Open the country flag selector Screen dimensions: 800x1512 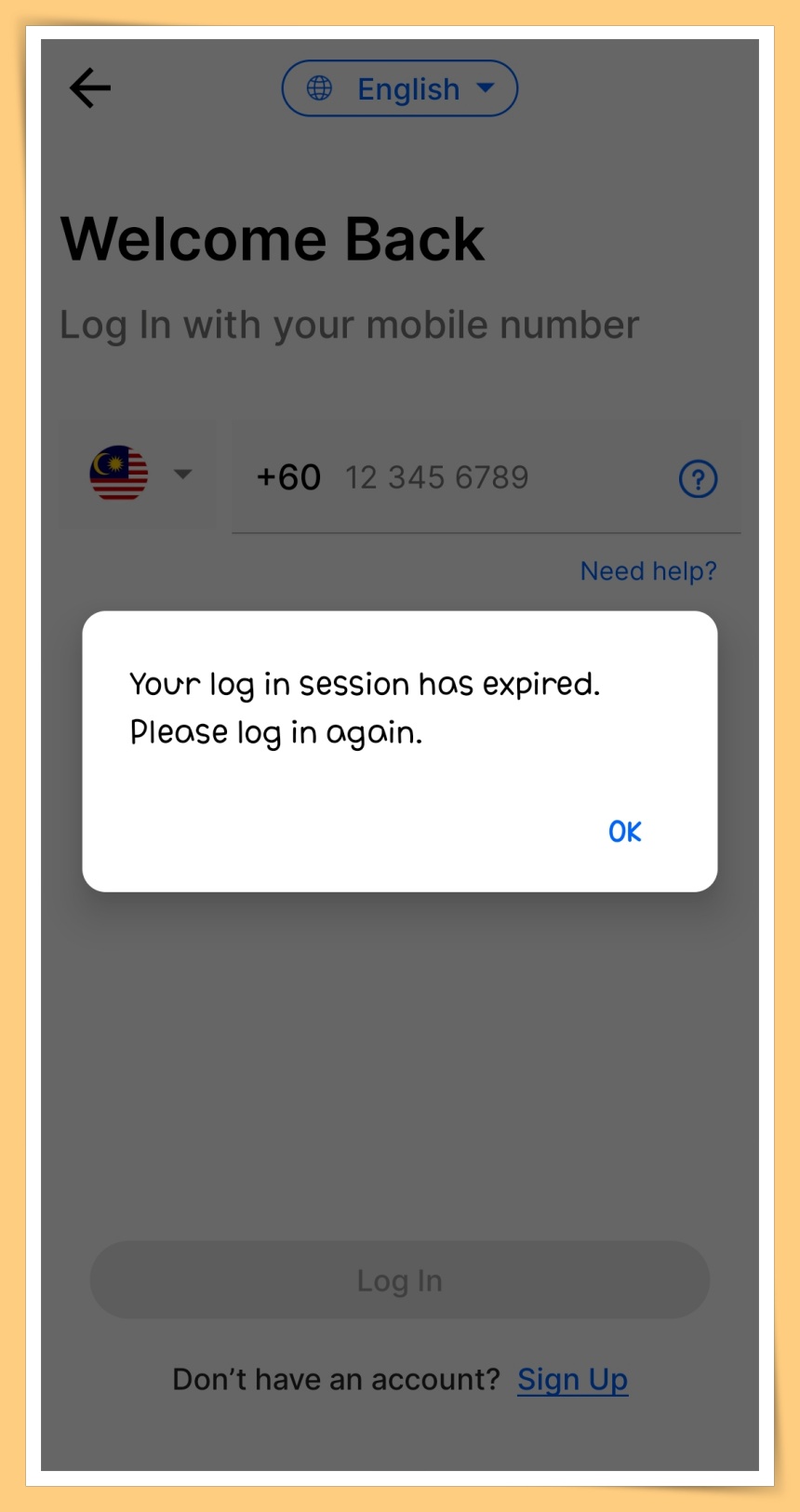[x=138, y=475]
